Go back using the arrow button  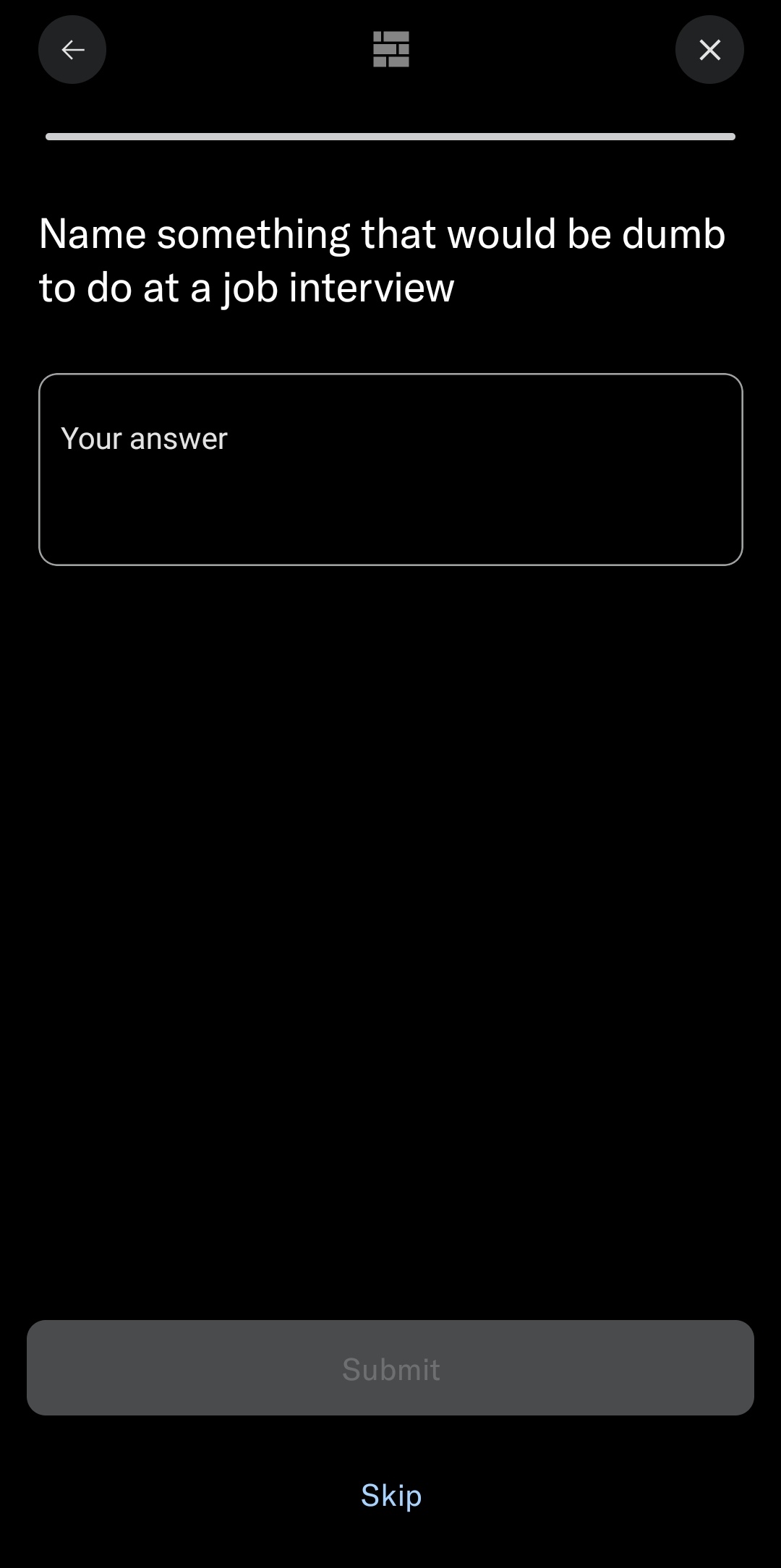72,50
